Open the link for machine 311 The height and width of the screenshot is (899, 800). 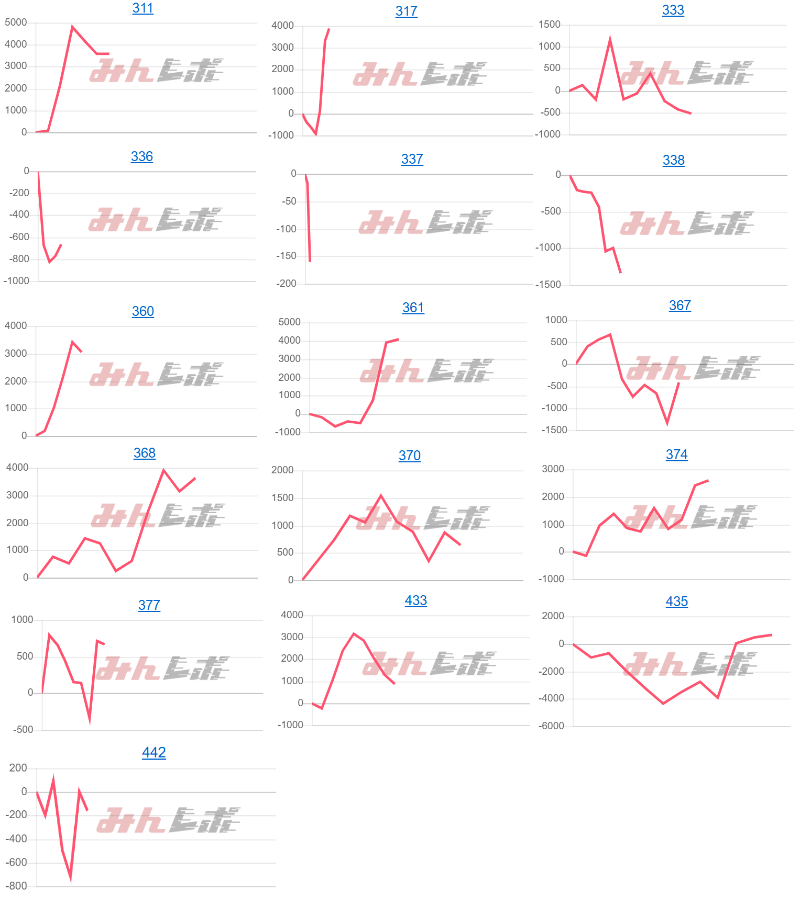[x=143, y=9]
